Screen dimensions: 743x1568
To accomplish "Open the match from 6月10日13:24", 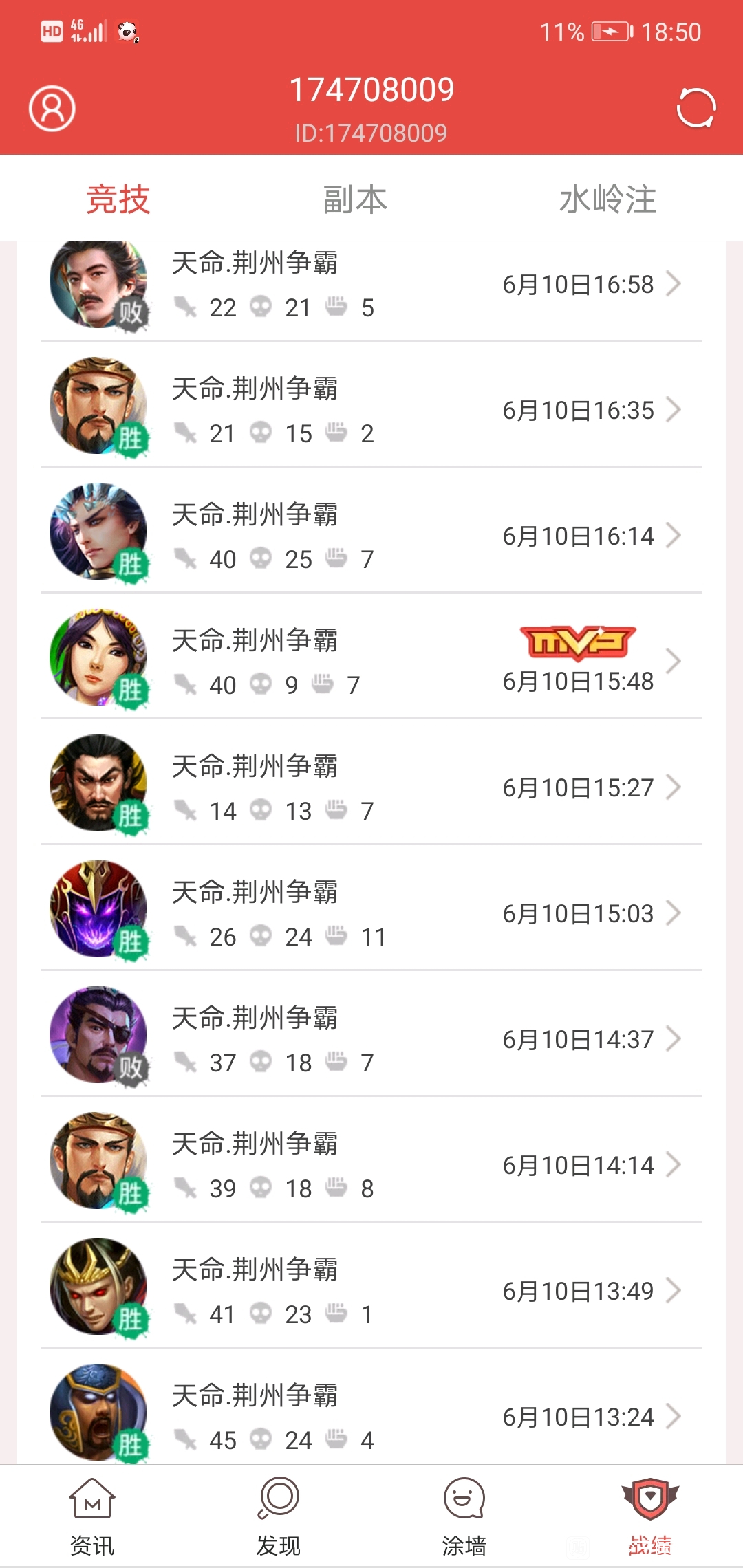I will pyautogui.click(x=371, y=1407).
